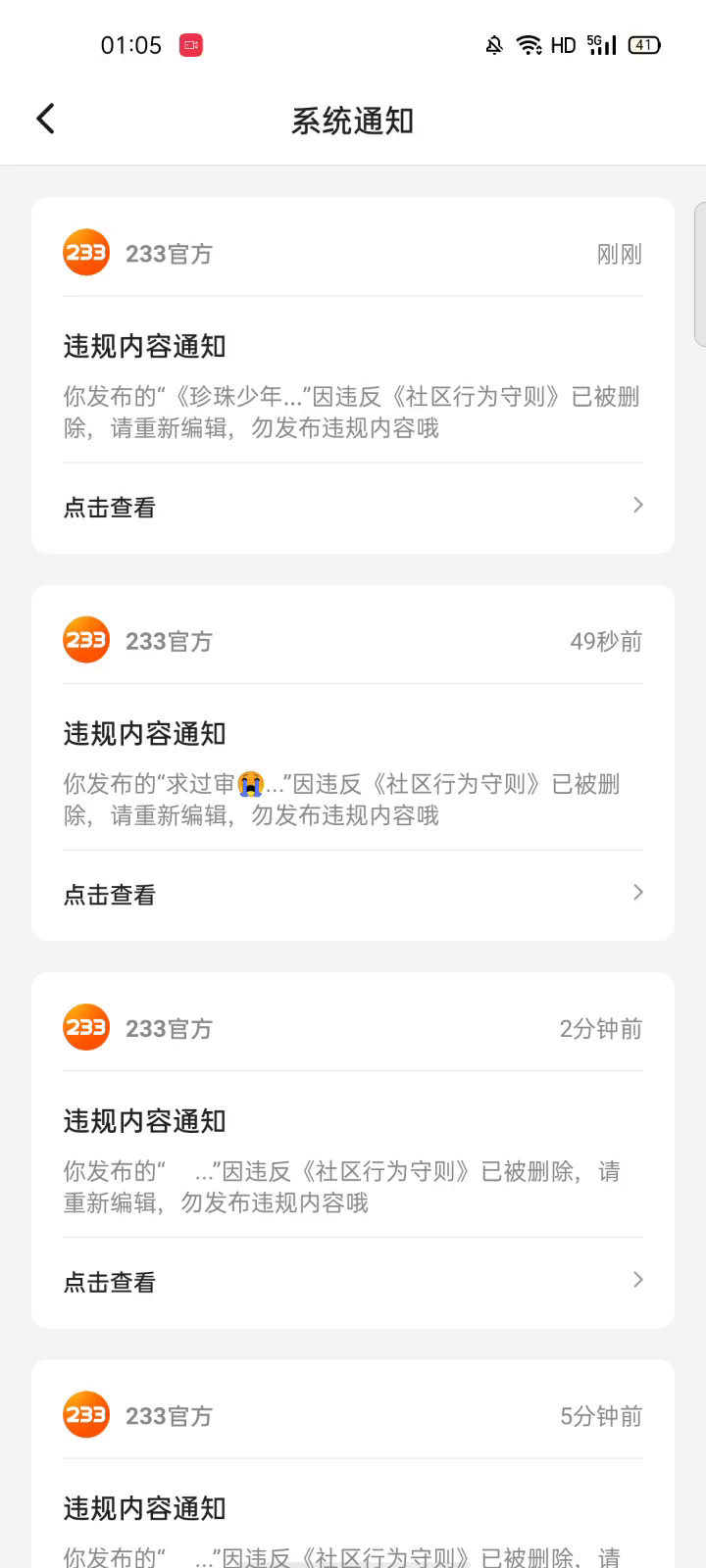Viewport: 706px width, 1568px height.
Task: Open 点击查看 in the 2分钟前 notice
Action: (353, 1281)
